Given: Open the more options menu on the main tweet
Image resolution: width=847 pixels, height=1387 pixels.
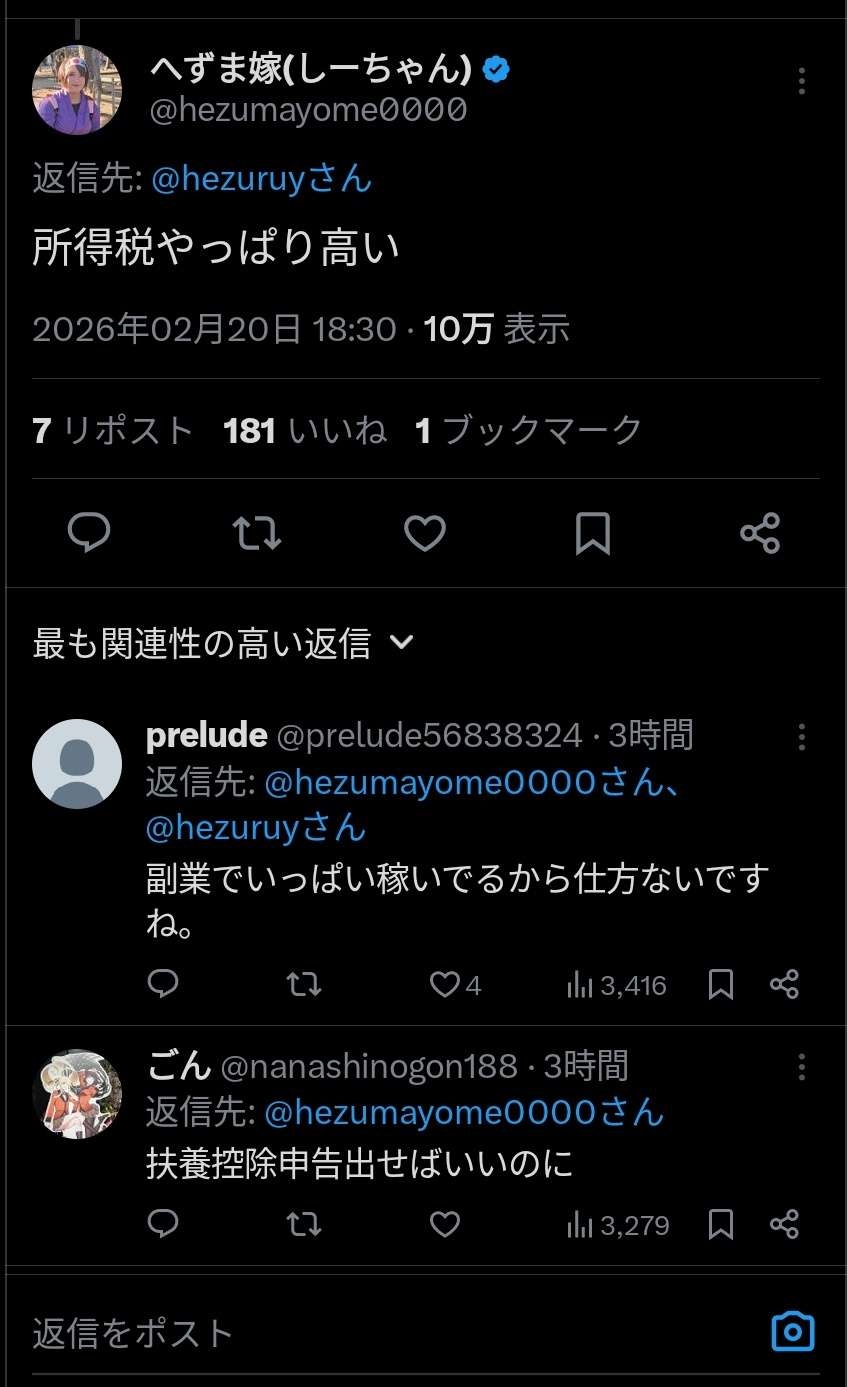Looking at the screenshot, I should pyautogui.click(x=800, y=83).
